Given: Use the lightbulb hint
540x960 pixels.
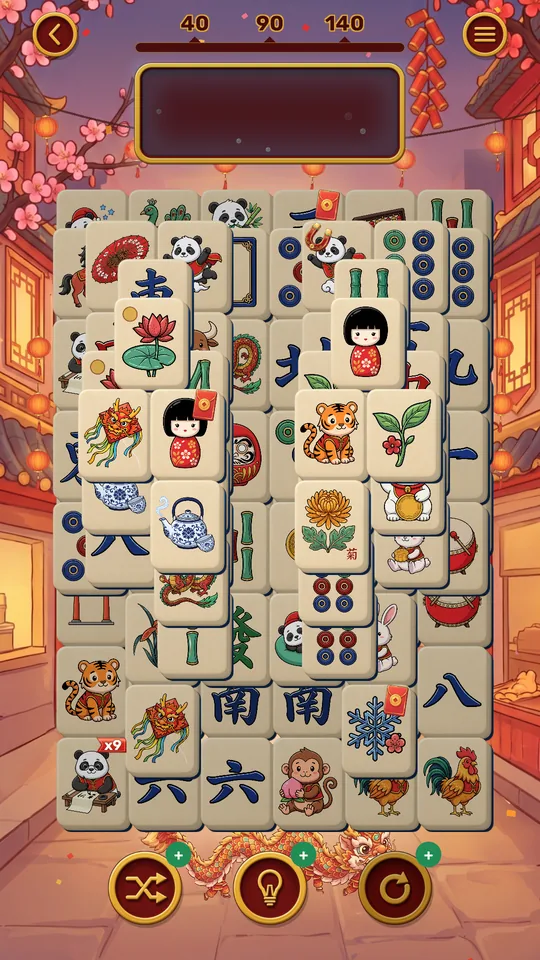Looking at the screenshot, I should 270,888.
